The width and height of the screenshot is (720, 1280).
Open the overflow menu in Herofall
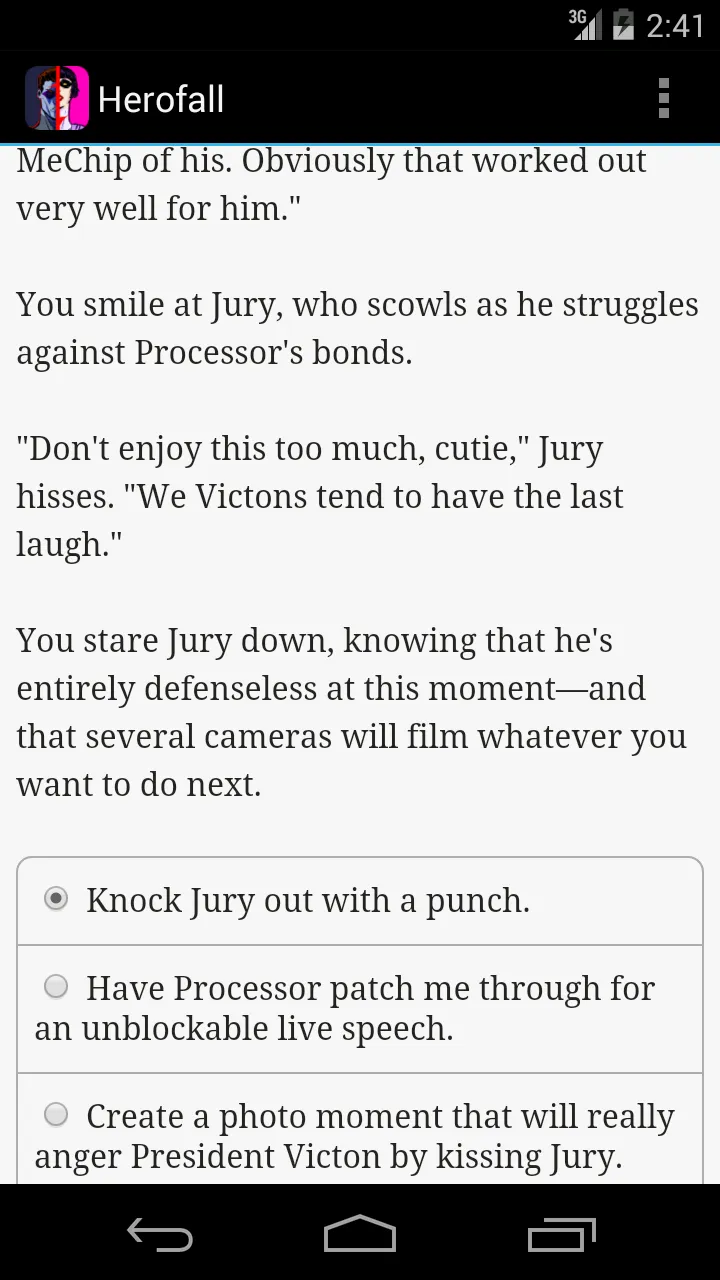663,99
